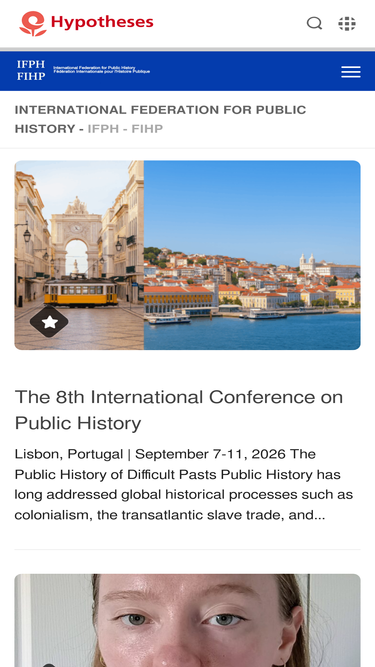The height and width of the screenshot is (667, 375).
Task: Go to the Hypotheses home logo
Action: (86, 23)
